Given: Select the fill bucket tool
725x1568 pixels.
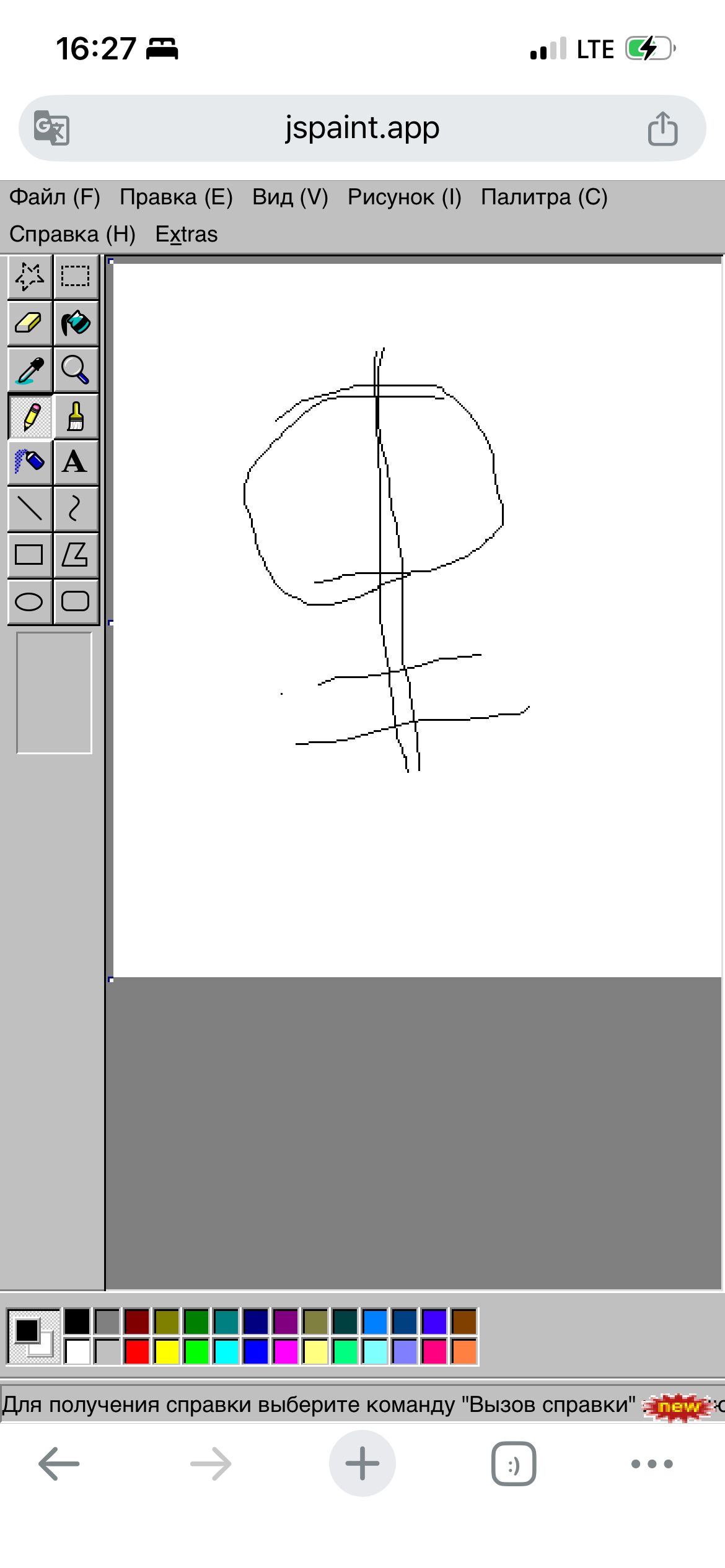Looking at the screenshot, I should [x=76, y=323].
